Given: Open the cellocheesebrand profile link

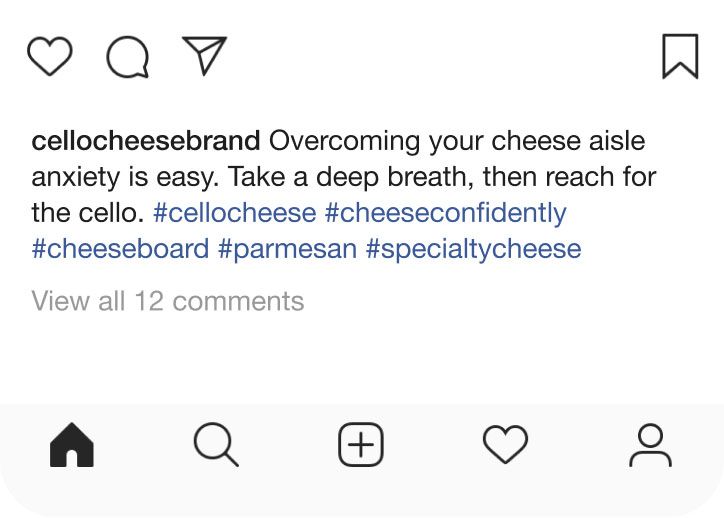Looking at the screenshot, I should pyautogui.click(x=146, y=141).
